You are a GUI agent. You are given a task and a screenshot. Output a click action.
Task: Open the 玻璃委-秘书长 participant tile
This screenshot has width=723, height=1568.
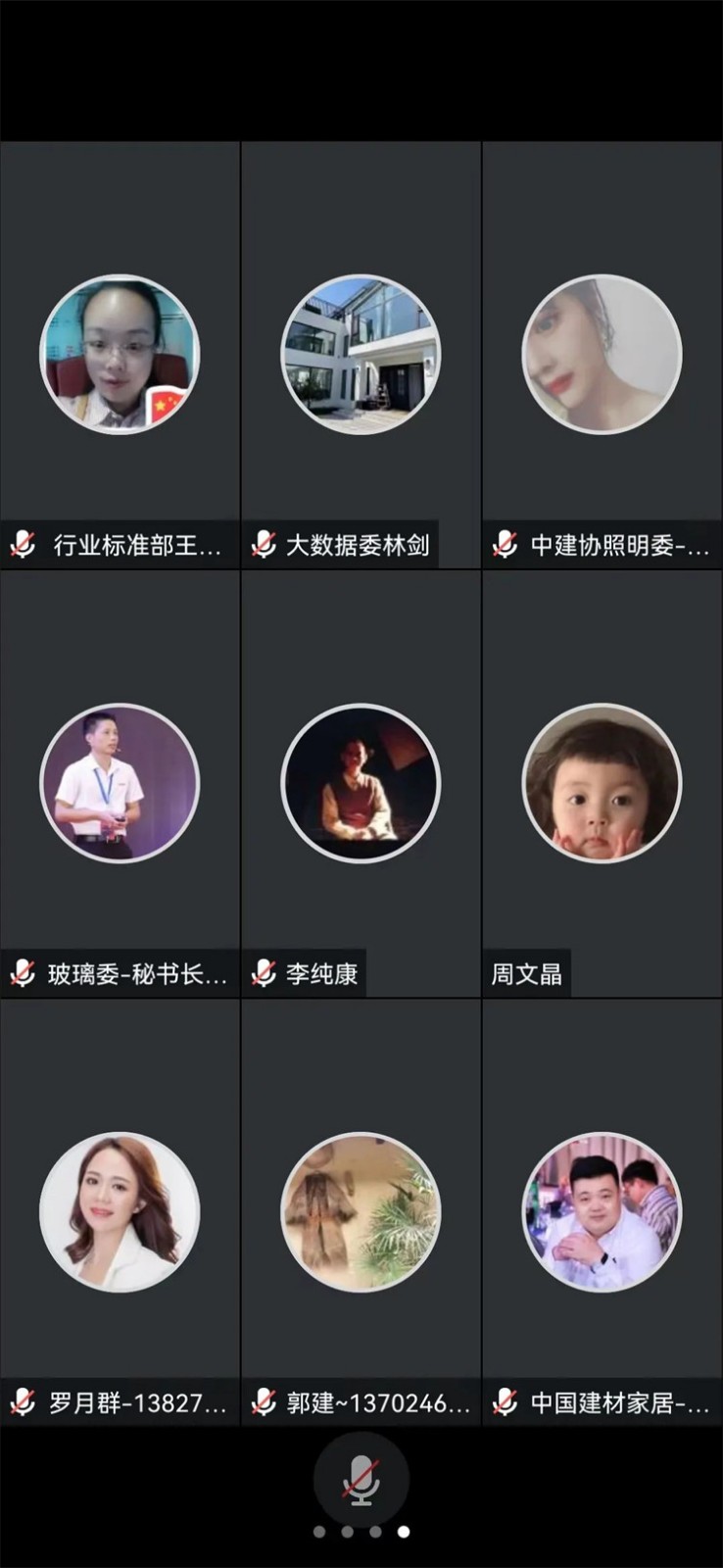pyautogui.click(x=120, y=784)
